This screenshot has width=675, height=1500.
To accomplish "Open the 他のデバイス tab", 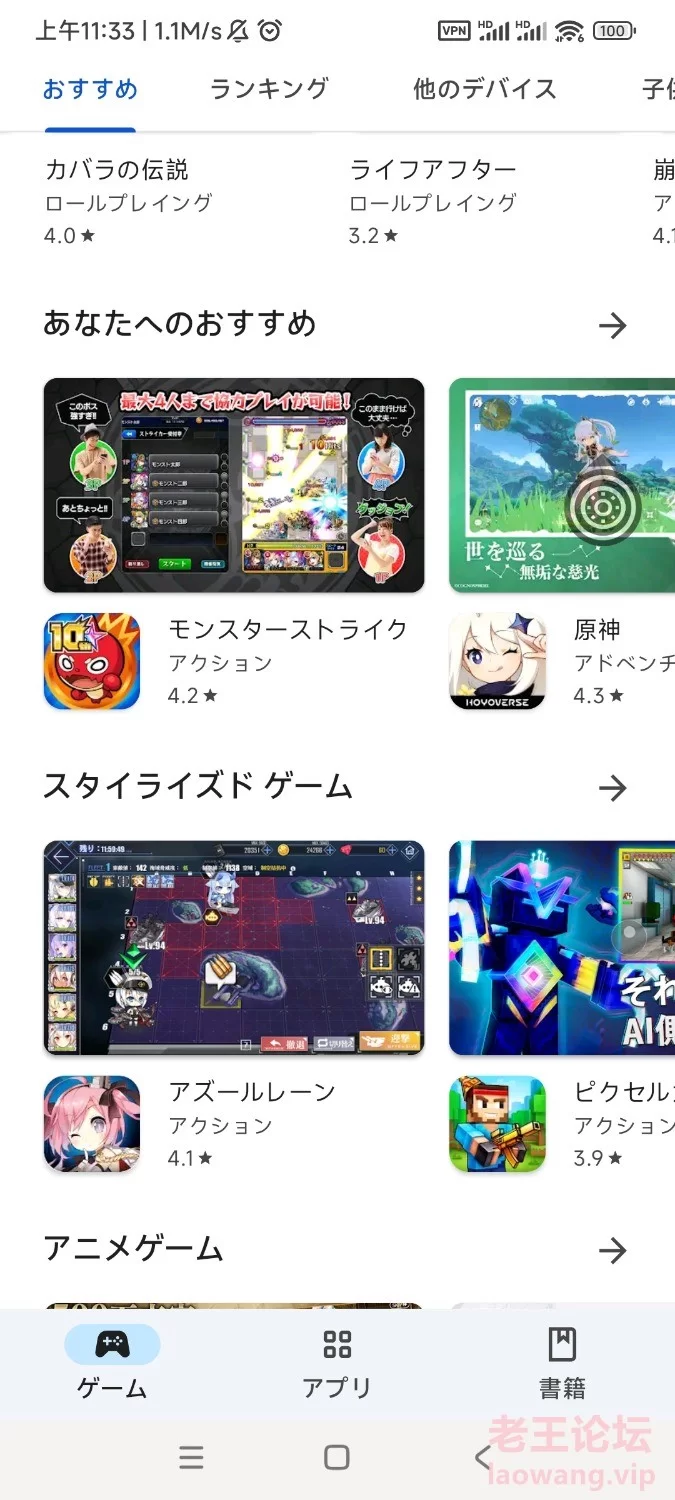I will tap(485, 88).
